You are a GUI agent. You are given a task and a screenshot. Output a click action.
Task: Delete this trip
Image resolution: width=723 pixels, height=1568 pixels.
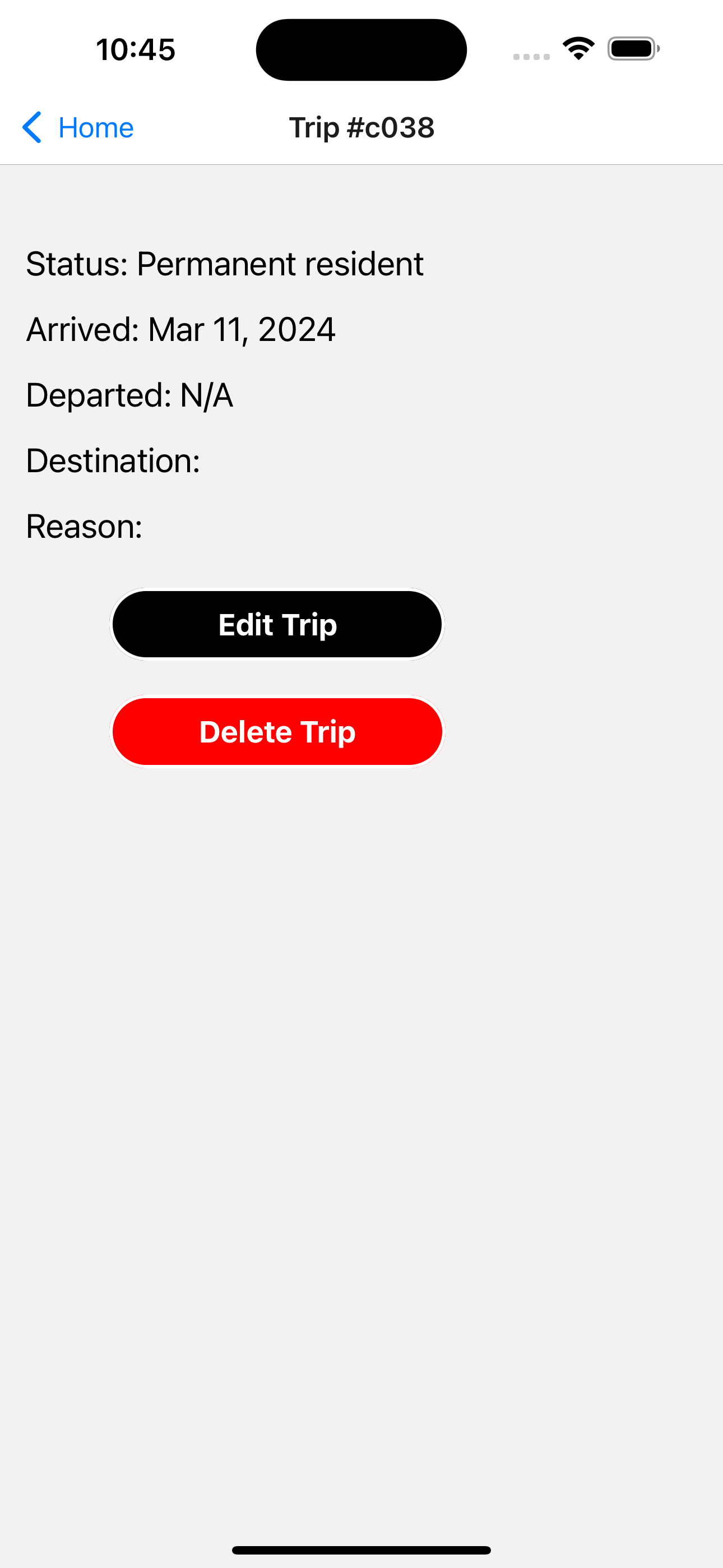click(277, 732)
